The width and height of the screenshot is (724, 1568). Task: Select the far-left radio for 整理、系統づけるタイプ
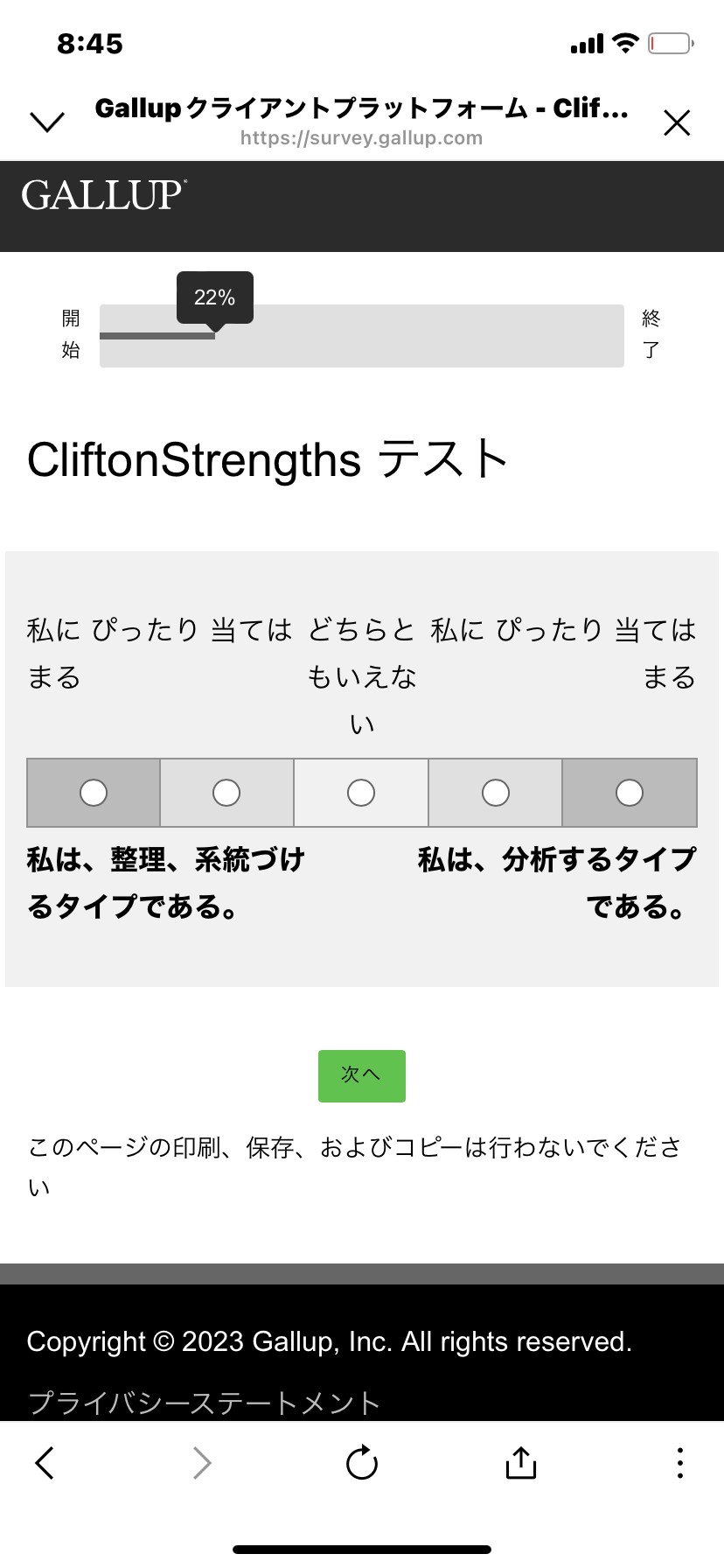94,793
